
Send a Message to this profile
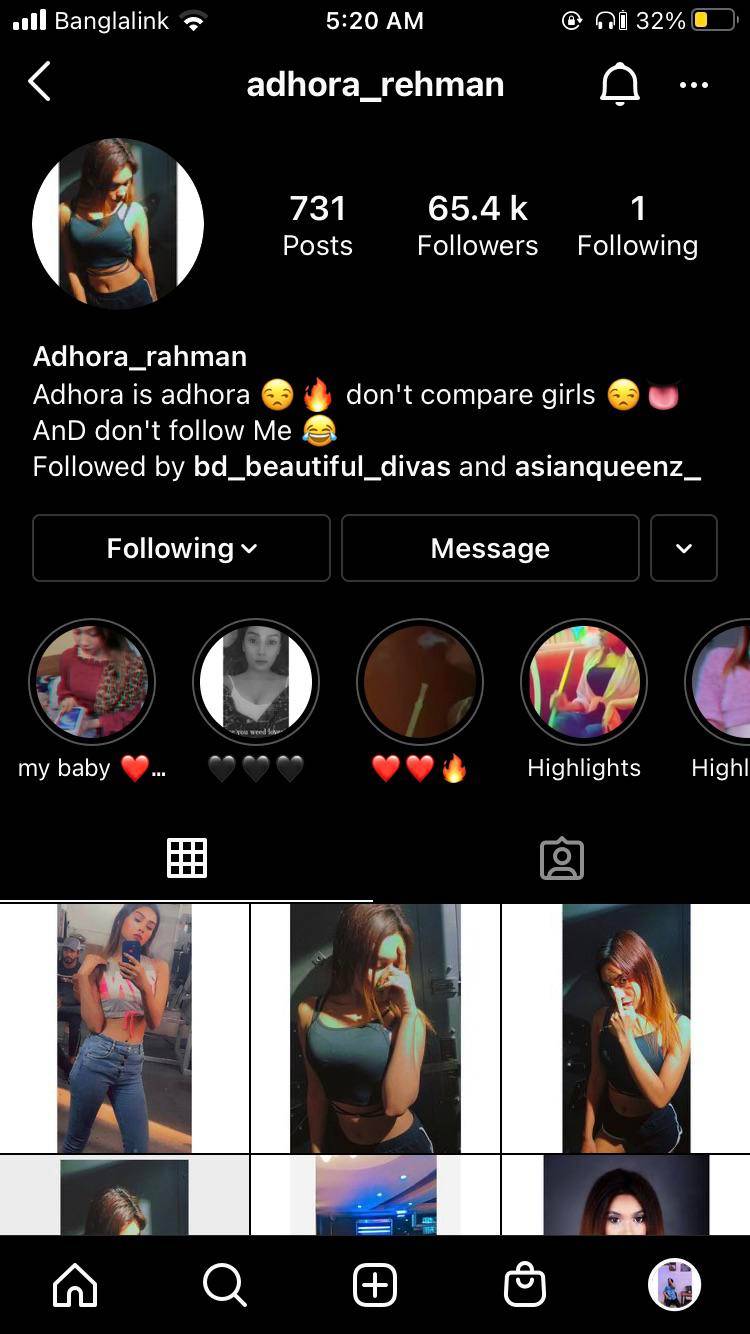pyautogui.click(x=490, y=548)
